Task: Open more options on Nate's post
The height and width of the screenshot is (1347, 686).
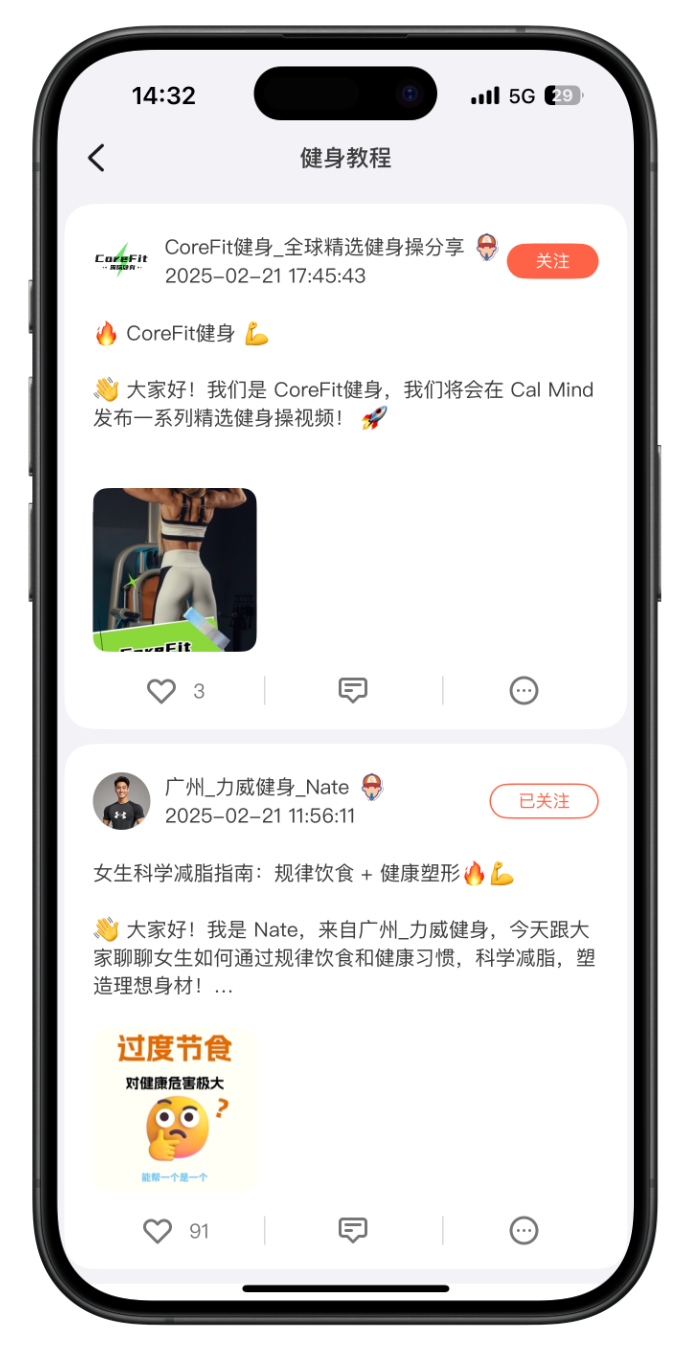Action: coord(524,1230)
